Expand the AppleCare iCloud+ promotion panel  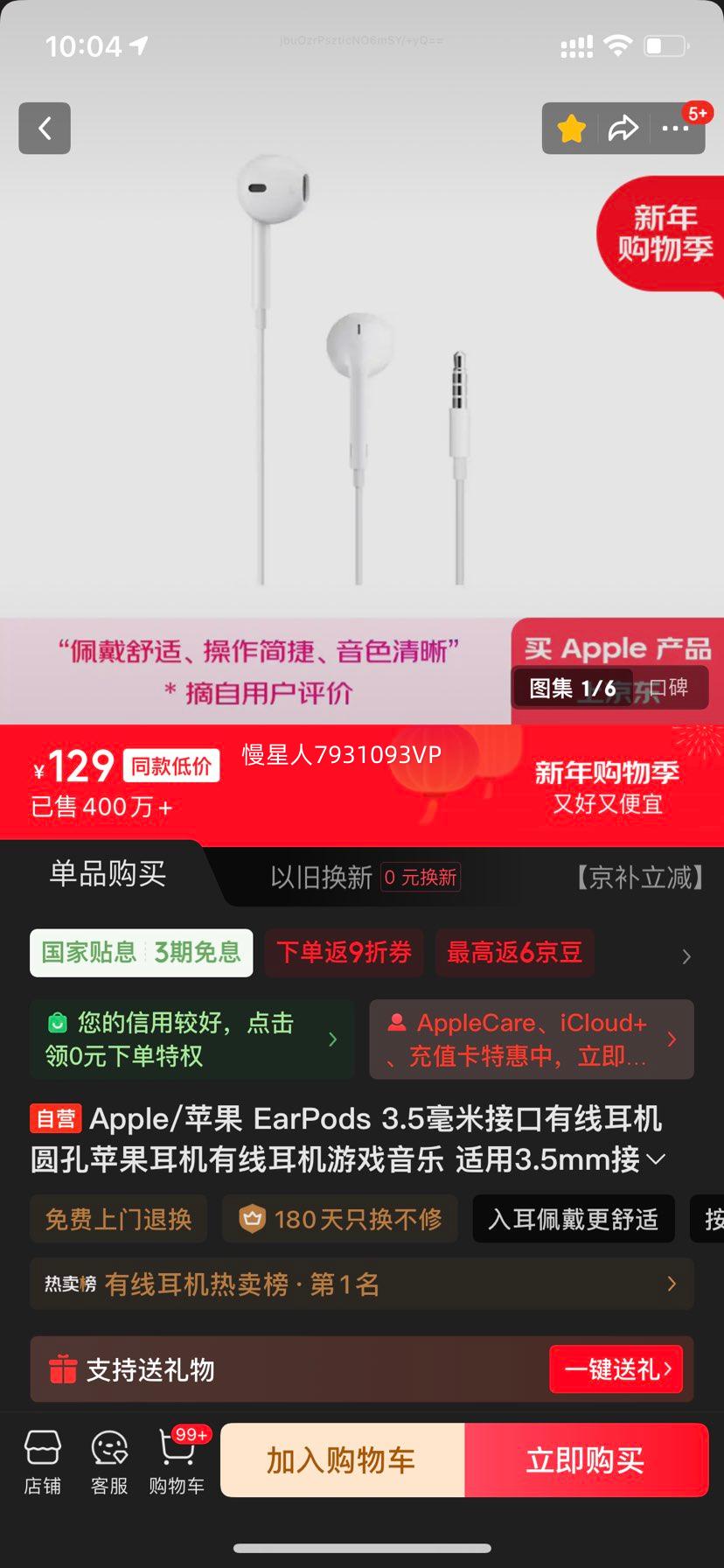672,1039
